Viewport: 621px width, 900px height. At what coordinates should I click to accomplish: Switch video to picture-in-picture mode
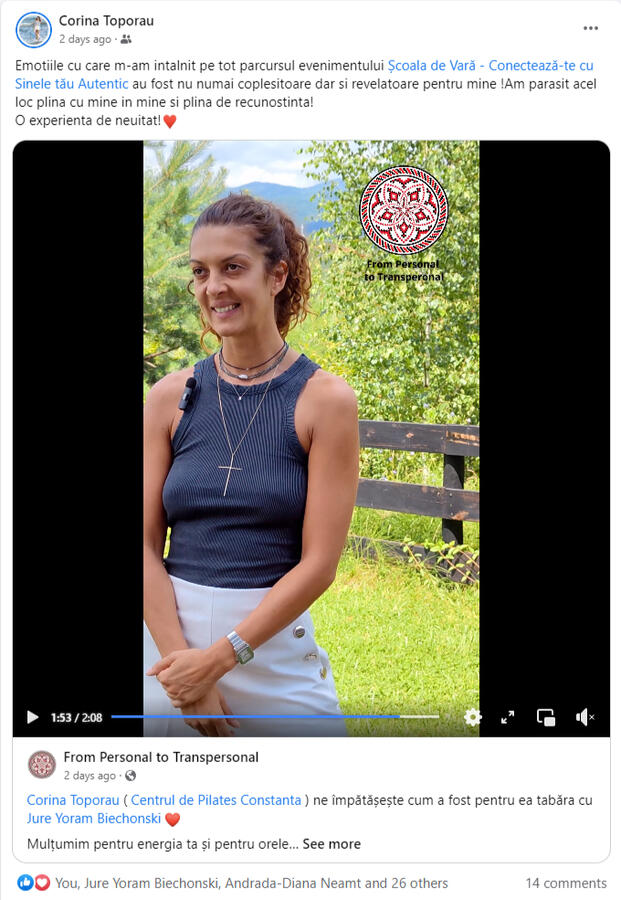click(x=546, y=717)
